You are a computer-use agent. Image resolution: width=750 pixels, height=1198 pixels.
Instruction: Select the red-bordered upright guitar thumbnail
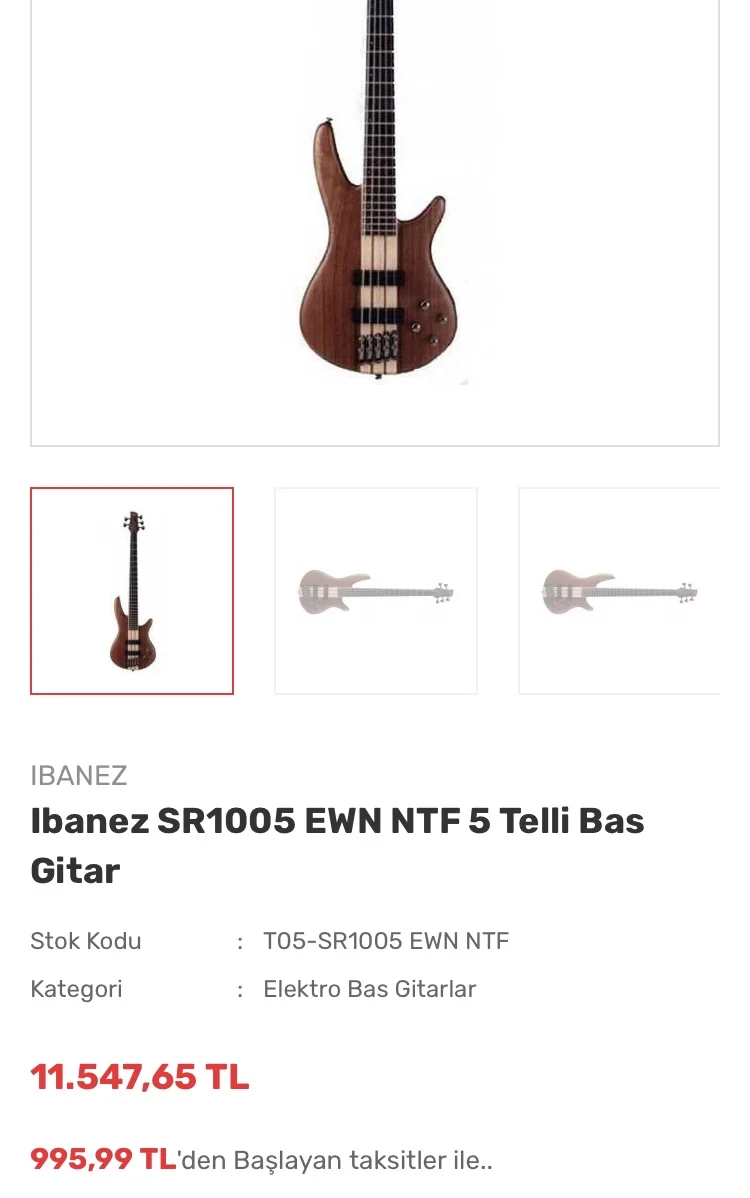click(x=132, y=591)
